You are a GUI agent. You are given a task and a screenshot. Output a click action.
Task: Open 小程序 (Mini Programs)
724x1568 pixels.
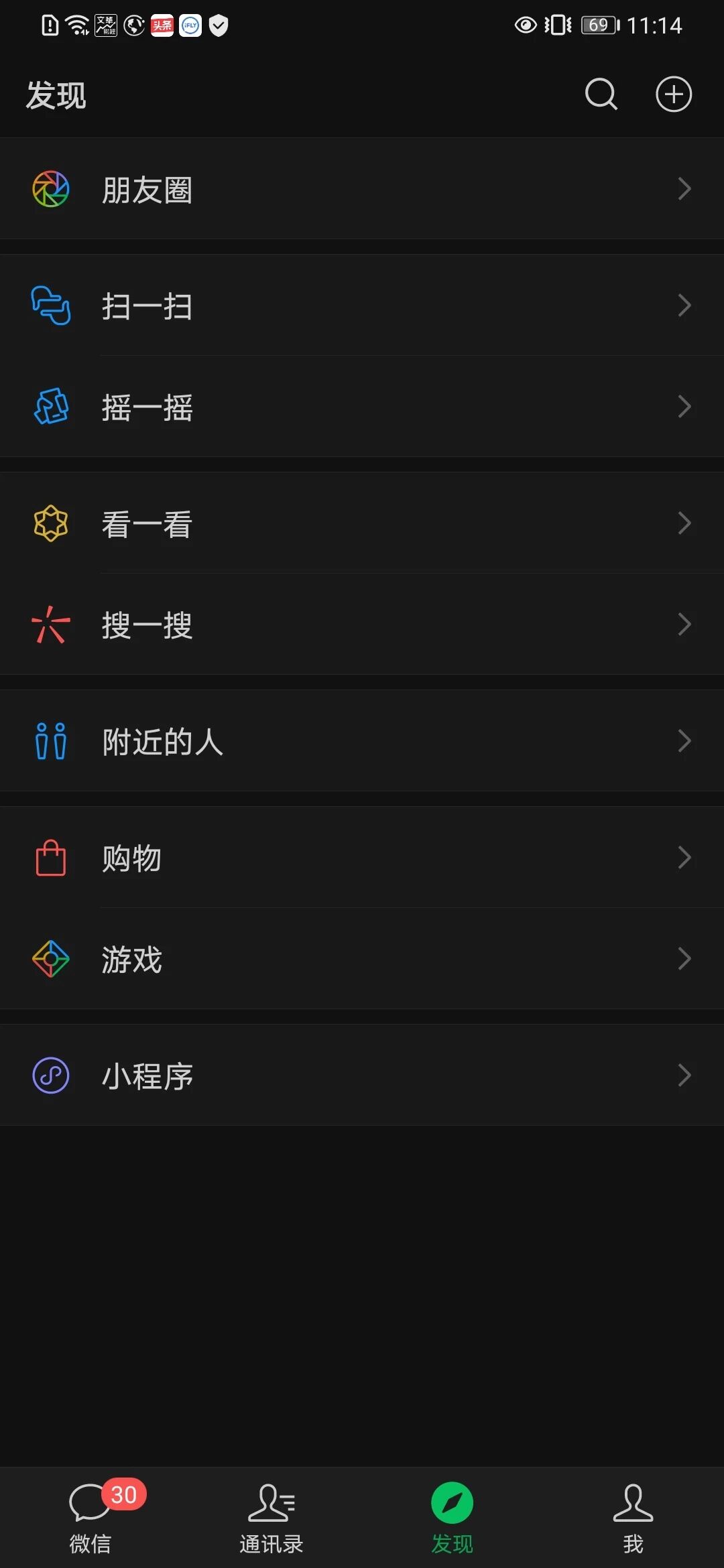coord(362,1075)
